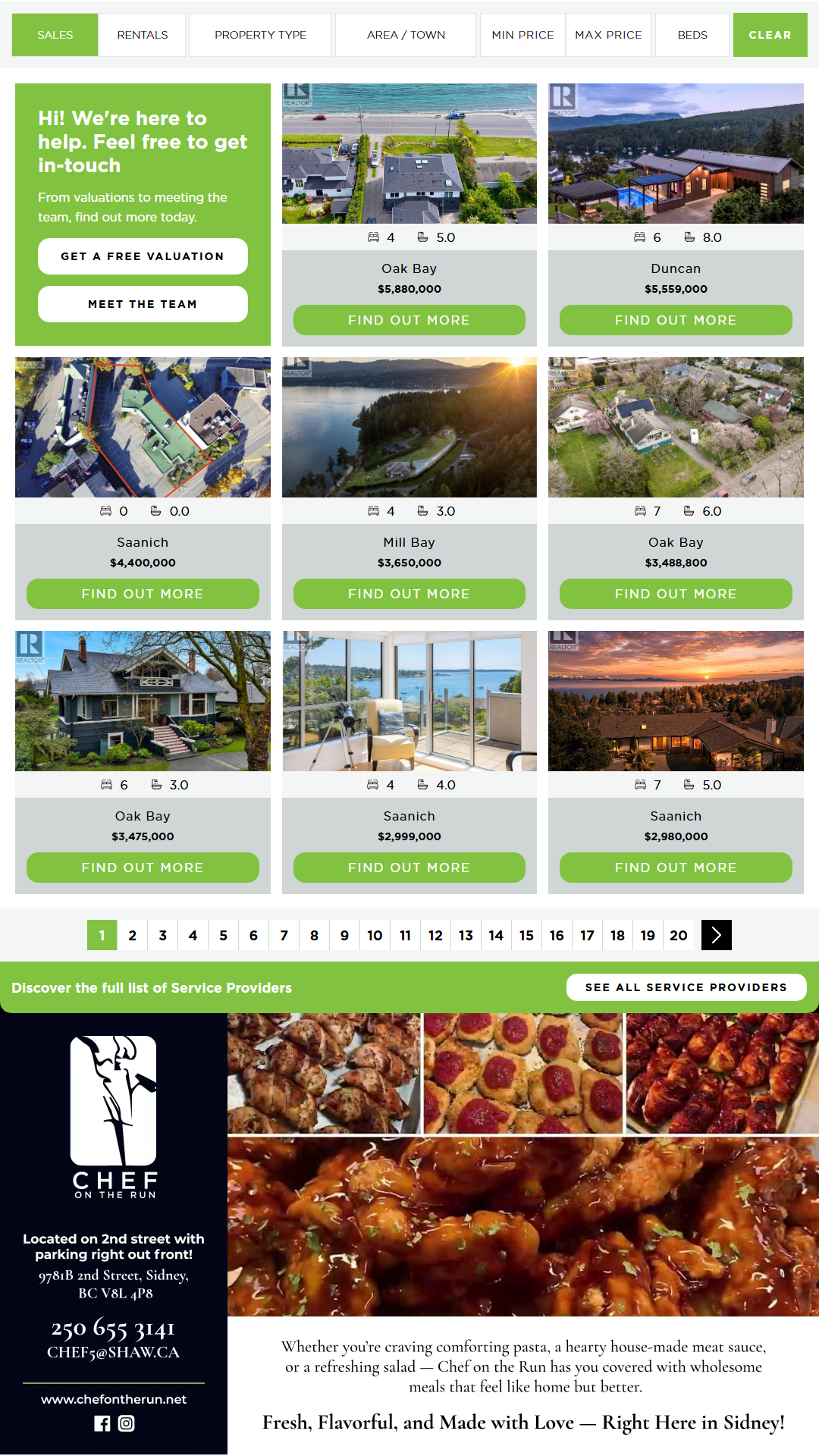Tap Get a Free Valuation
Viewport: 819px width, 1456px height.
point(143,256)
